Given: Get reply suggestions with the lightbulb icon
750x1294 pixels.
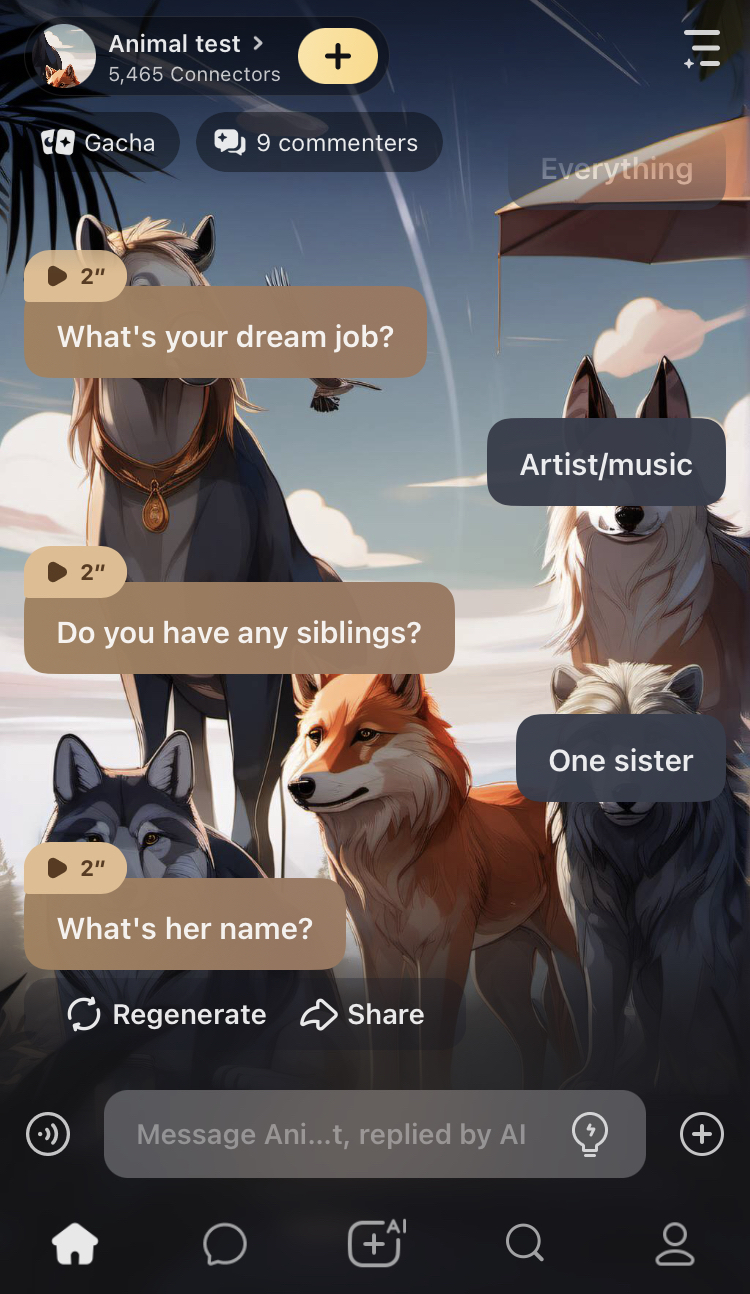Looking at the screenshot, I should [590, 1134].
